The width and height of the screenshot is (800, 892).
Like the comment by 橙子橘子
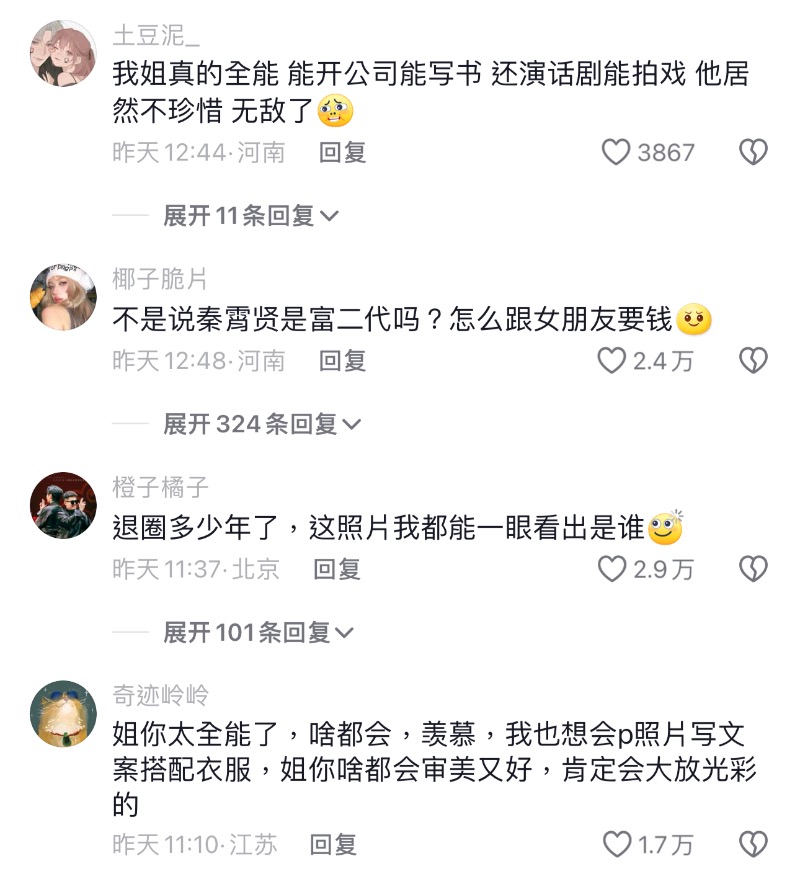coord(611,569)
